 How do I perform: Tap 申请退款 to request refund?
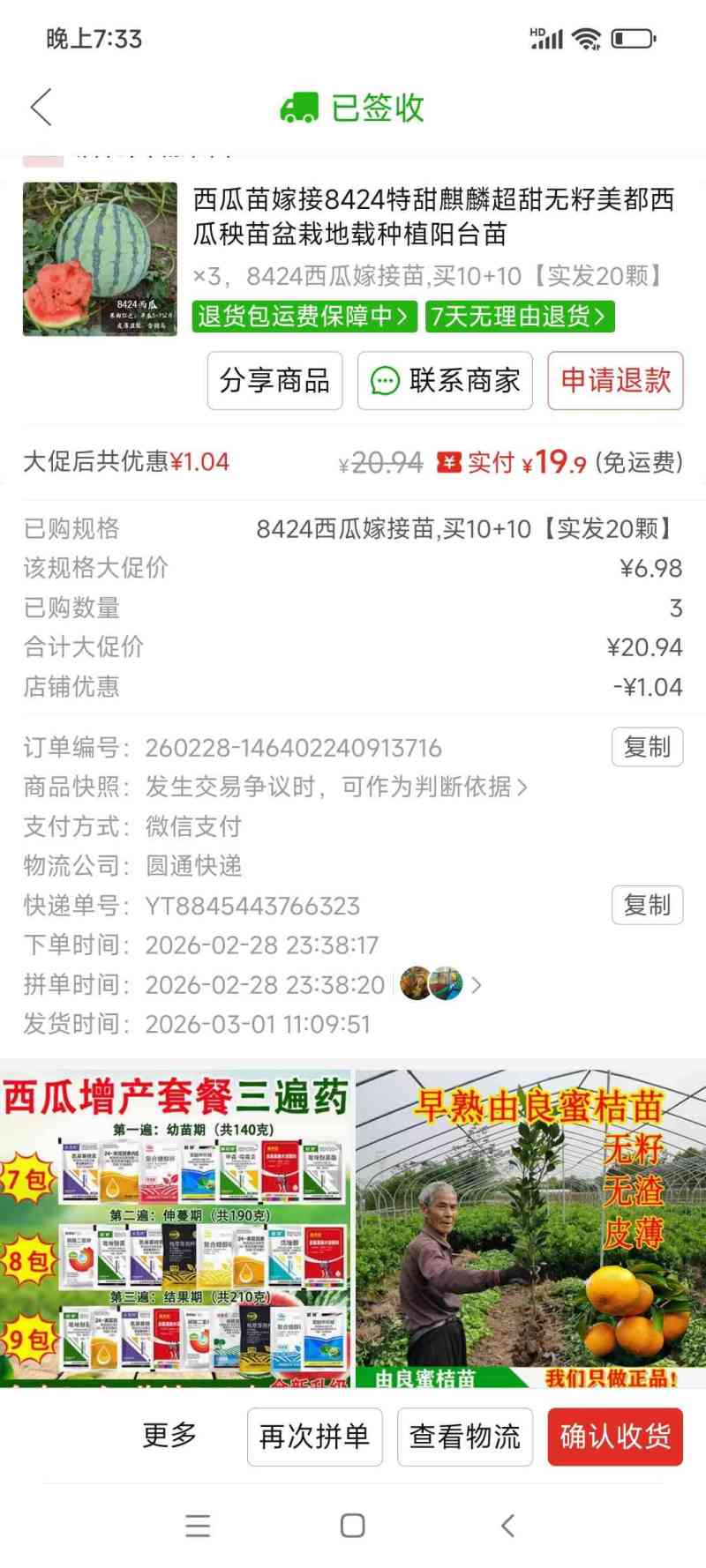click(615, 380)
